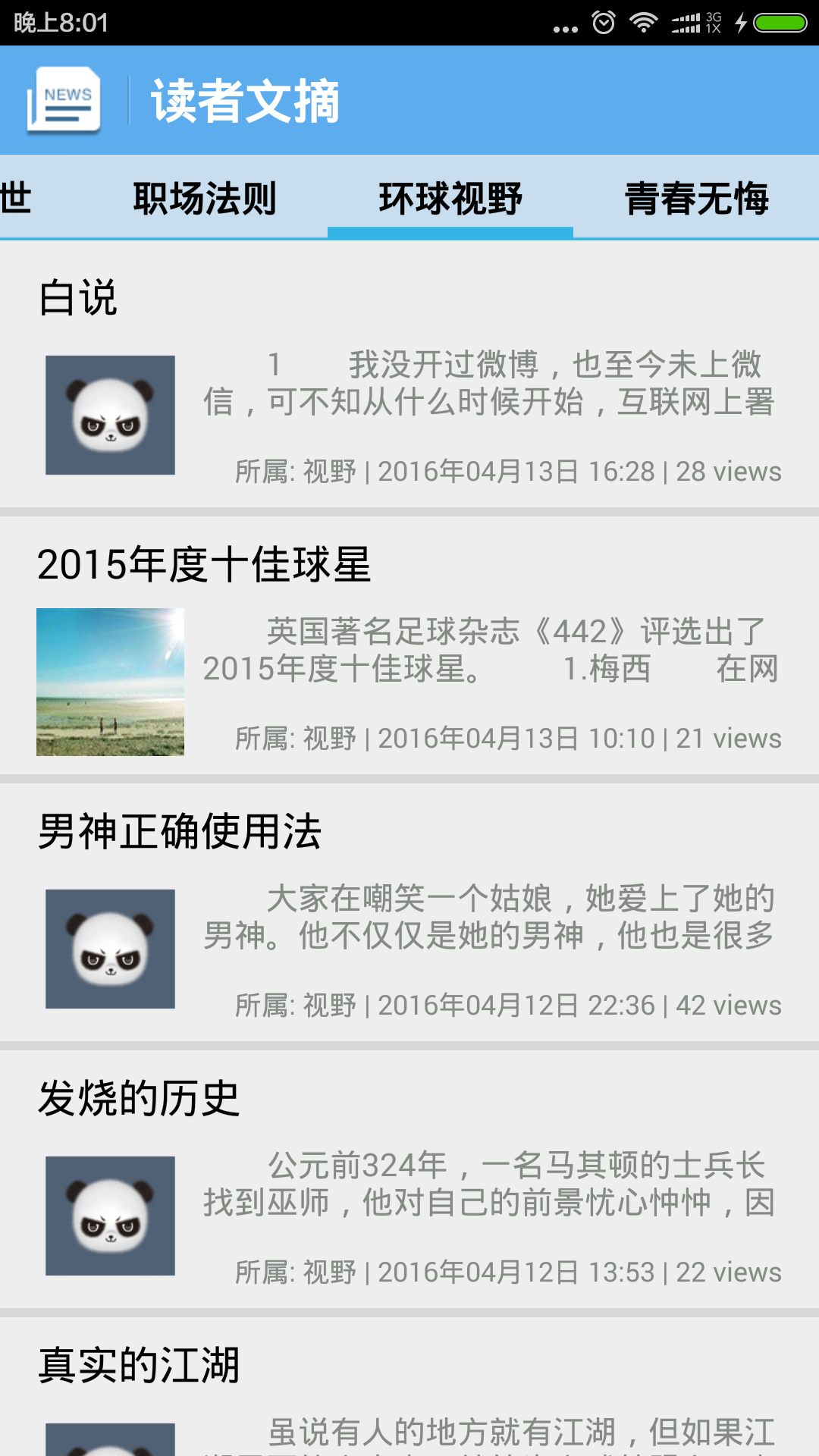Open the 青春无悔 tab
This screenshot has width=819, height=1456.
click(696, 199)
